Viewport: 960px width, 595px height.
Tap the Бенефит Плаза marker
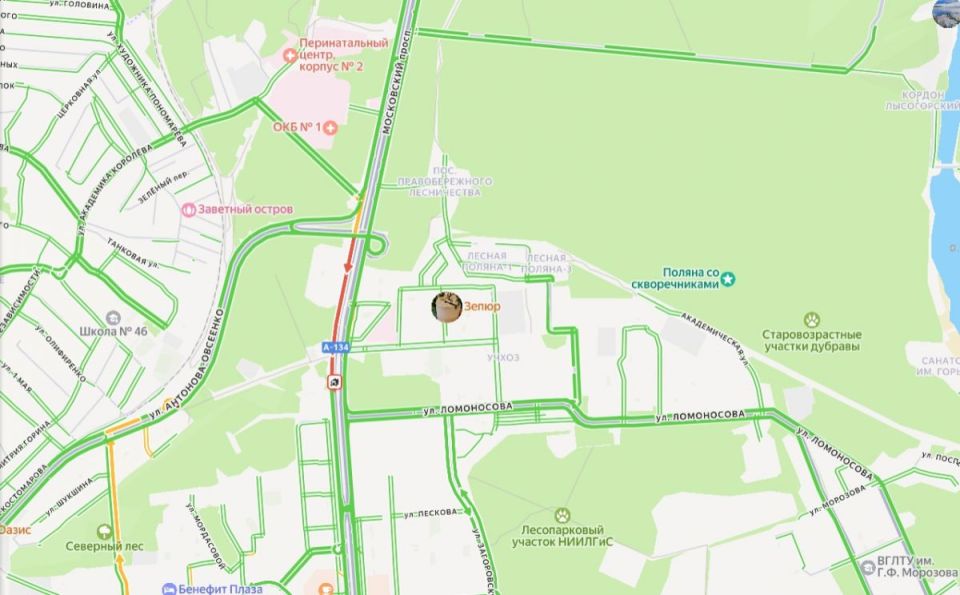(168, 589)
